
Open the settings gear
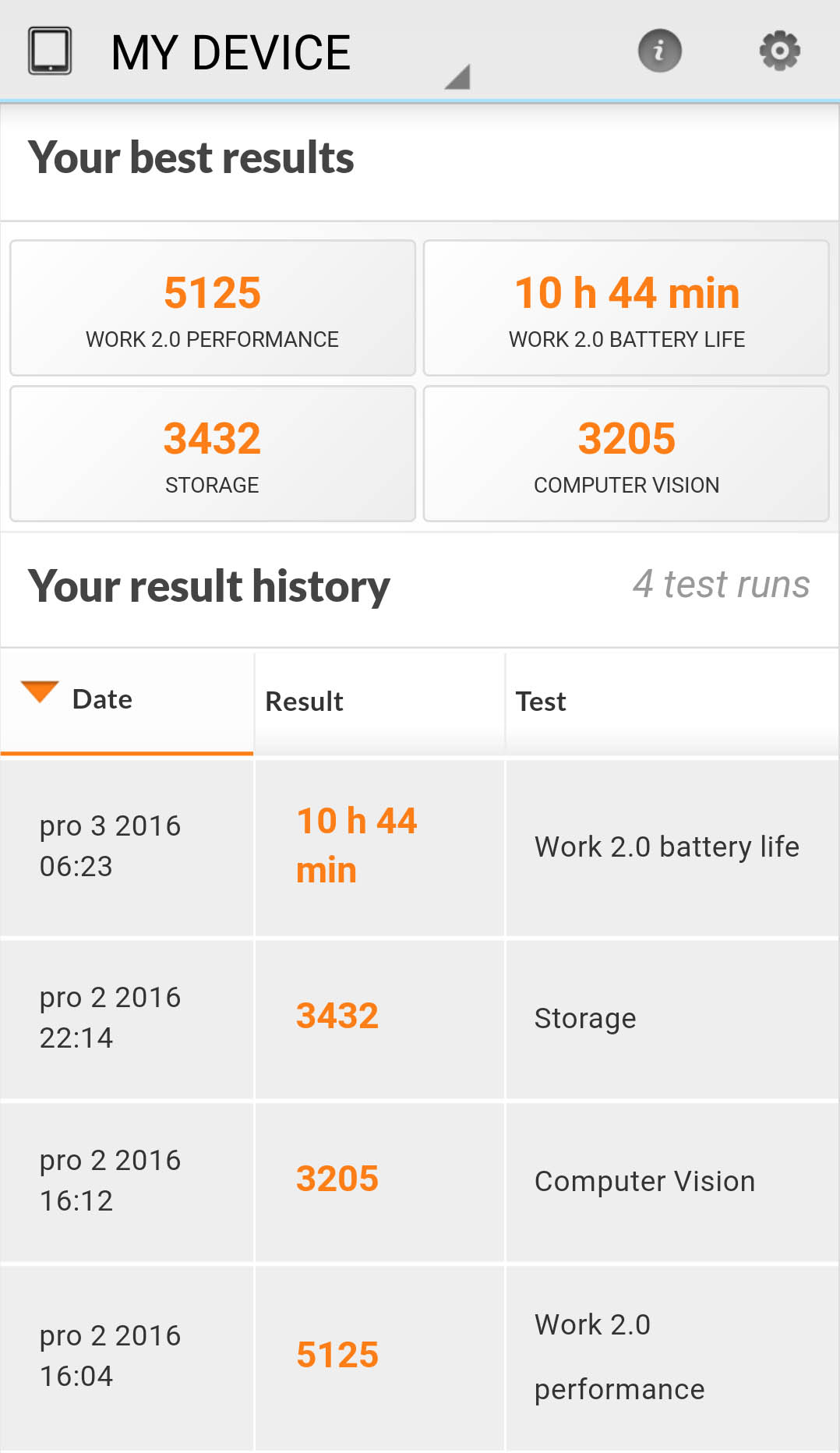coord(779,51)
